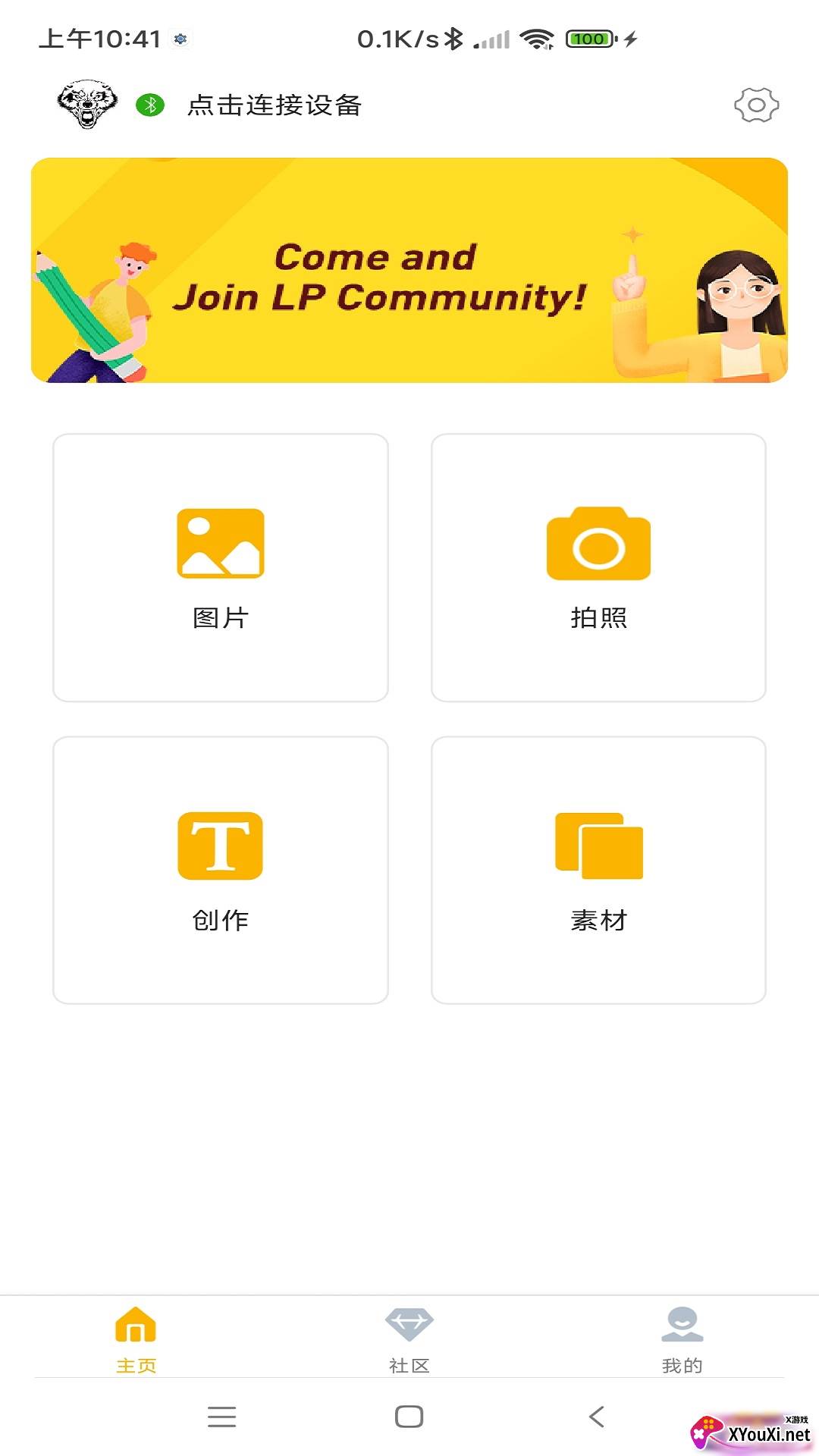
Task: Open the 素材 materials card
Action: 598,870
